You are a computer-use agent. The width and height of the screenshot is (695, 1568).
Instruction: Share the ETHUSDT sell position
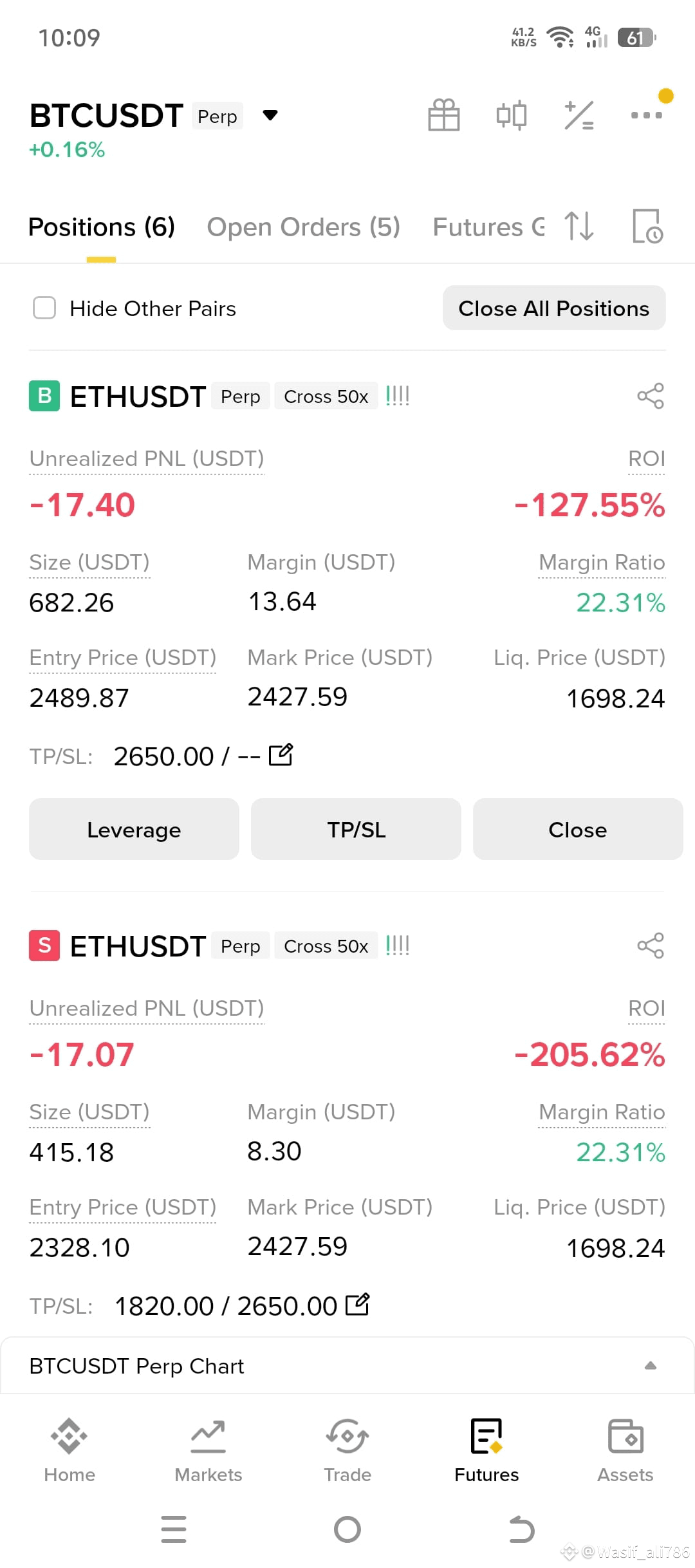(x=651, y=946)
